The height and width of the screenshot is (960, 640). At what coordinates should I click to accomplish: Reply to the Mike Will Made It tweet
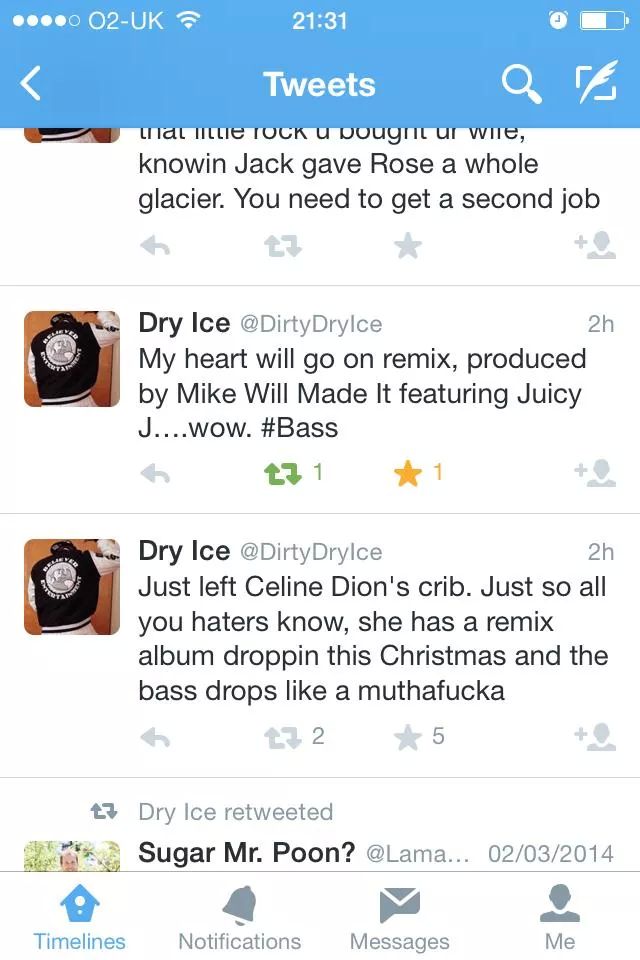155,473
